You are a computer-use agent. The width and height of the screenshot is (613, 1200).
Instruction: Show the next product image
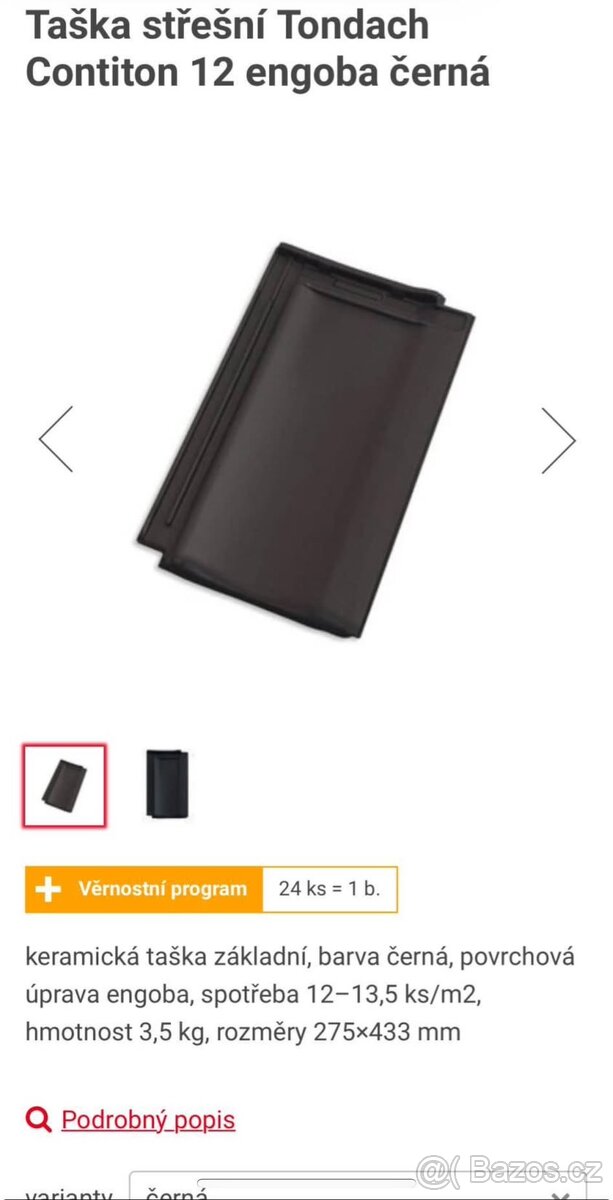click(558, 439)
